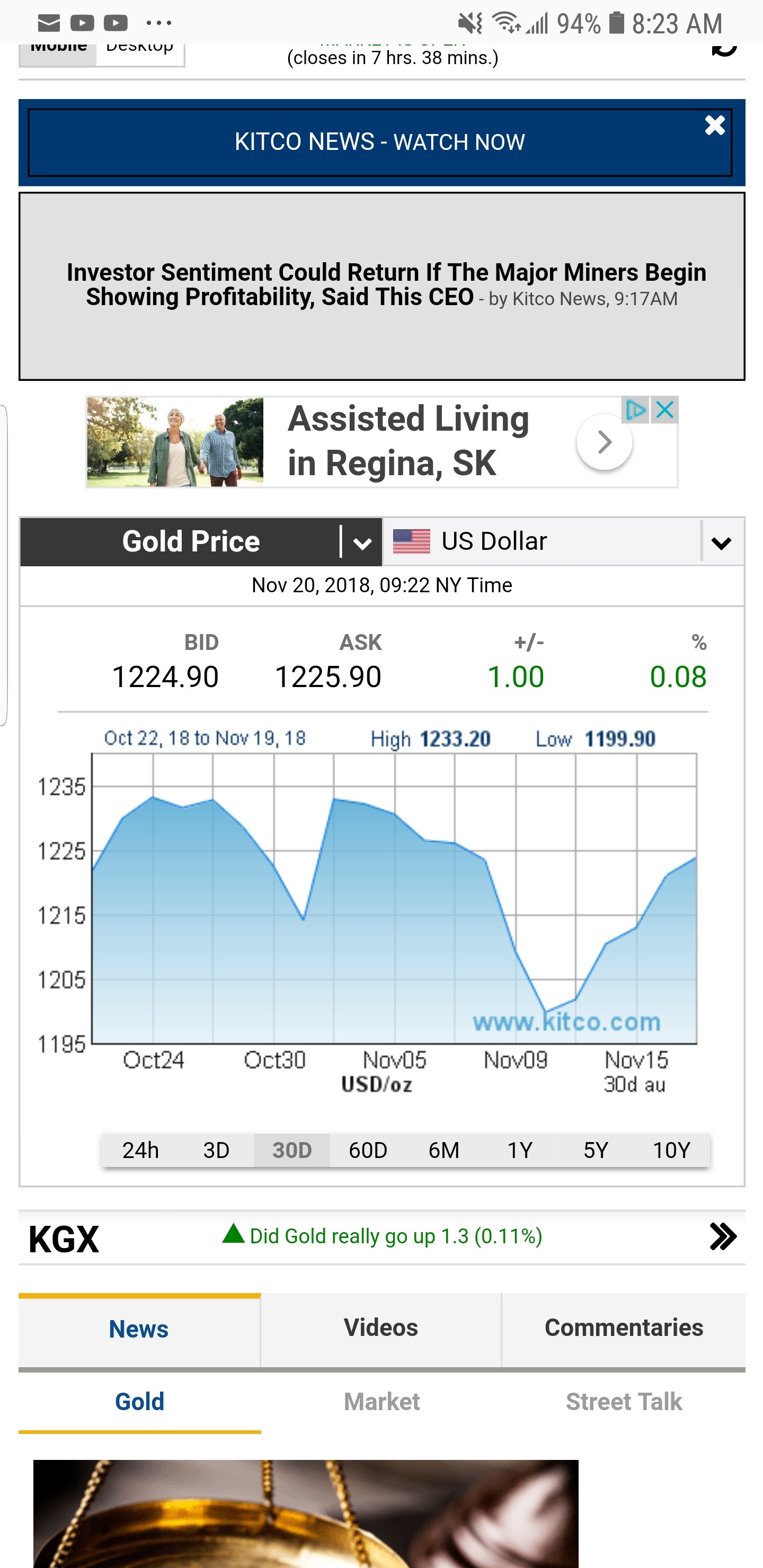Select the Market news subtab
763x1568 pixels.
(381, 1401)
